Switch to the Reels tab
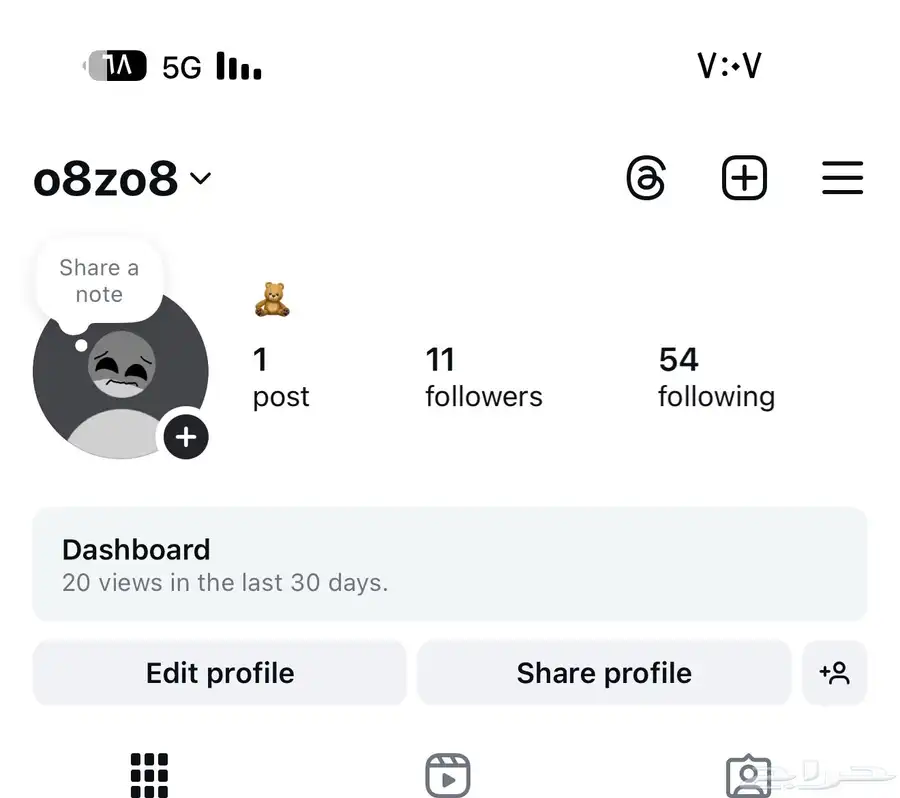This screenshot has height=798, width=900. (447, 775)
